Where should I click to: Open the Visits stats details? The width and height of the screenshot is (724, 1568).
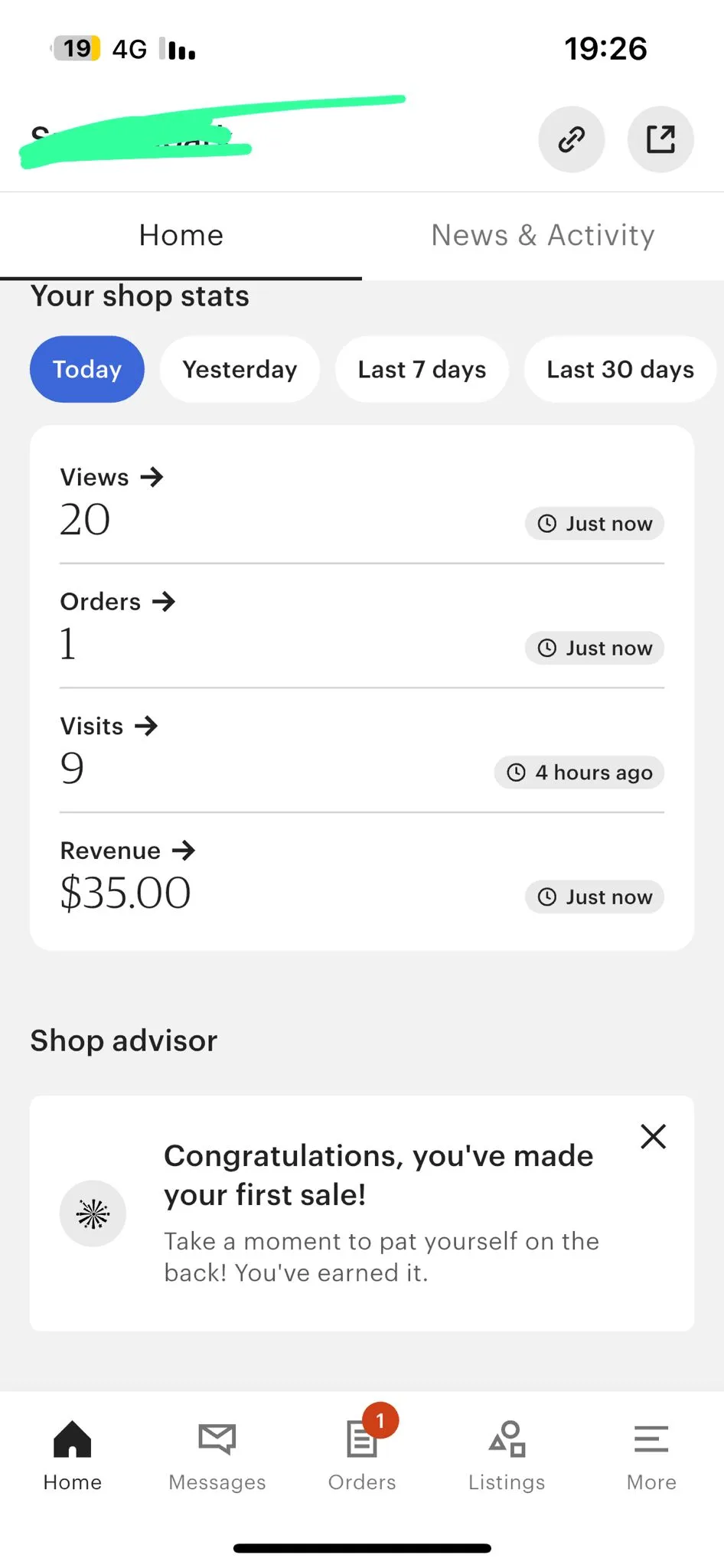(x=109, y=726)
